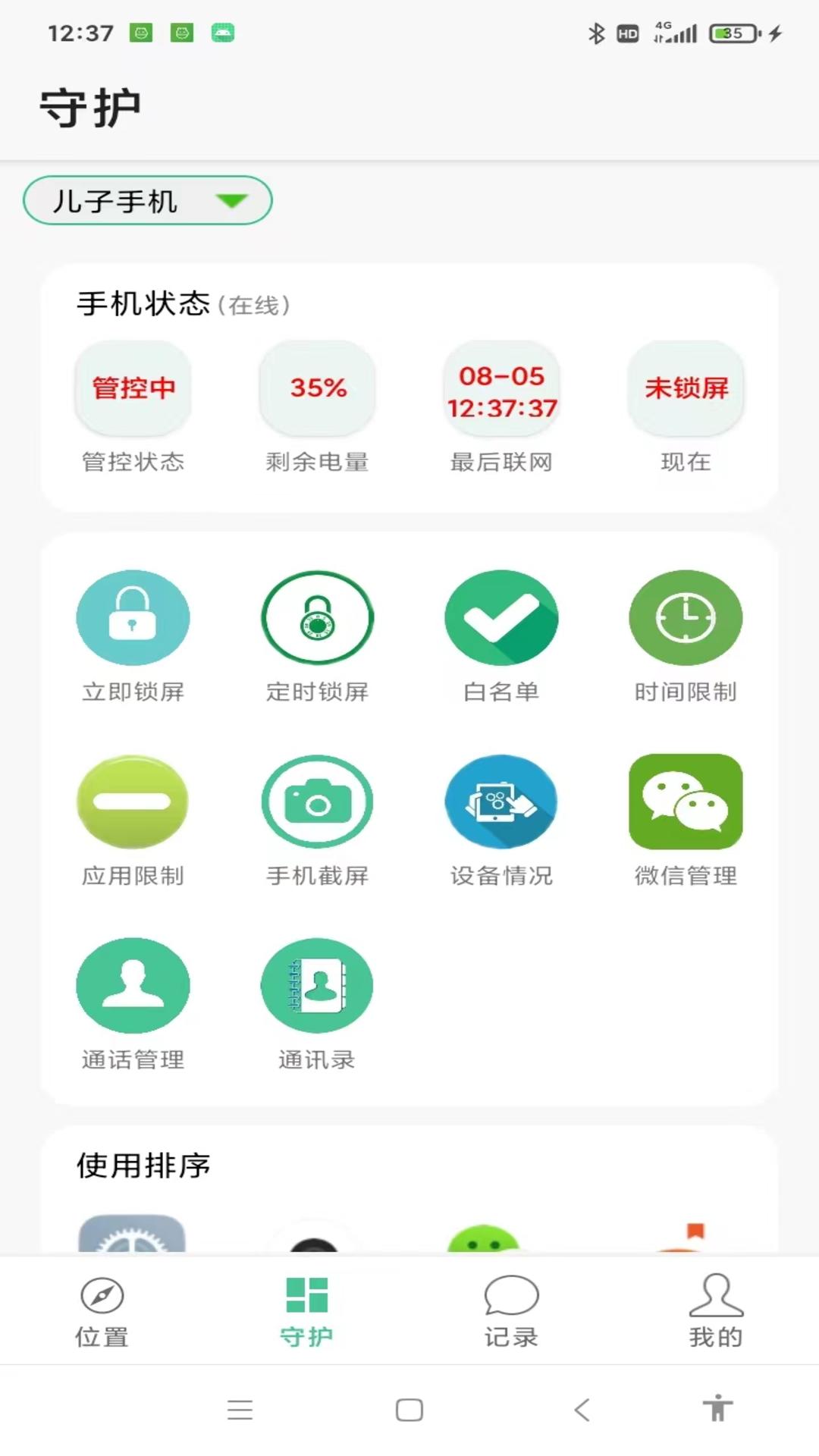The image size is (819, 1456).
Task: Tap the 管控中 control status button
Action: click(133, 388)
